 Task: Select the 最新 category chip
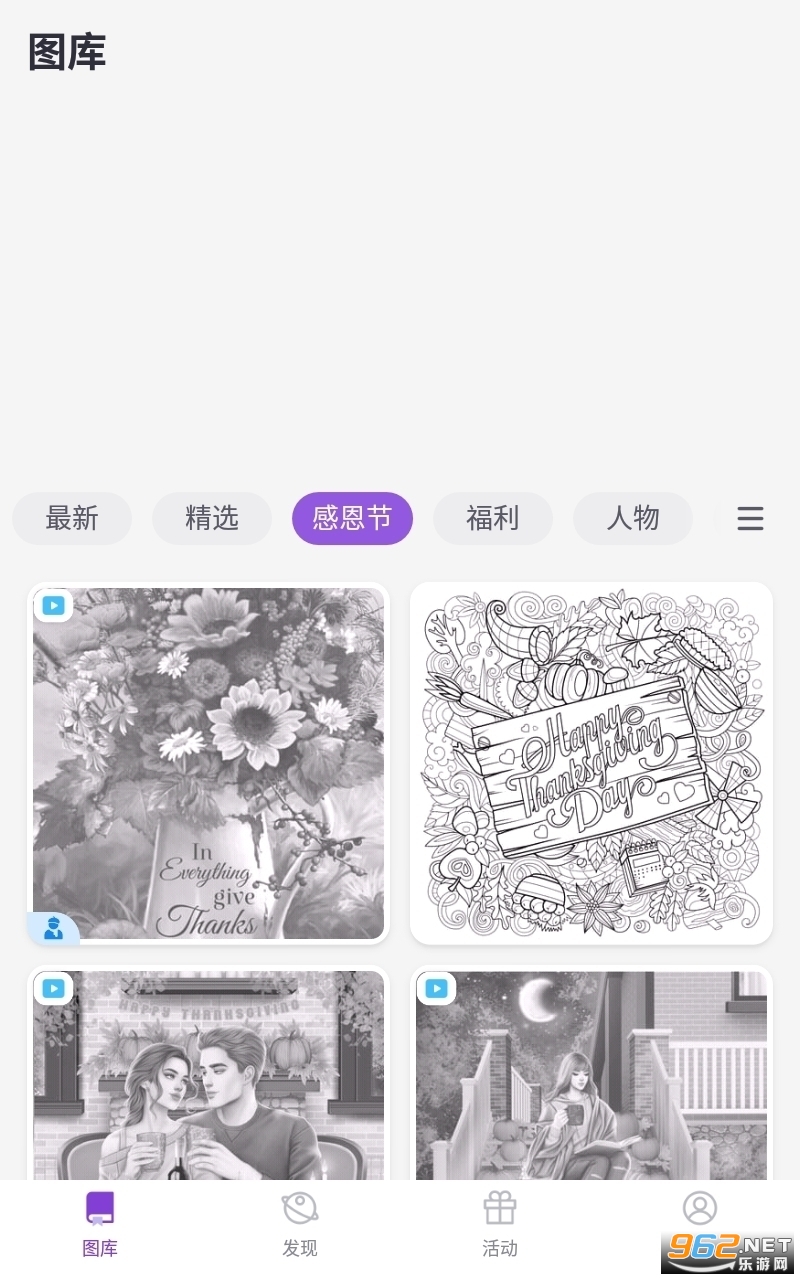[x=72, y=518]
